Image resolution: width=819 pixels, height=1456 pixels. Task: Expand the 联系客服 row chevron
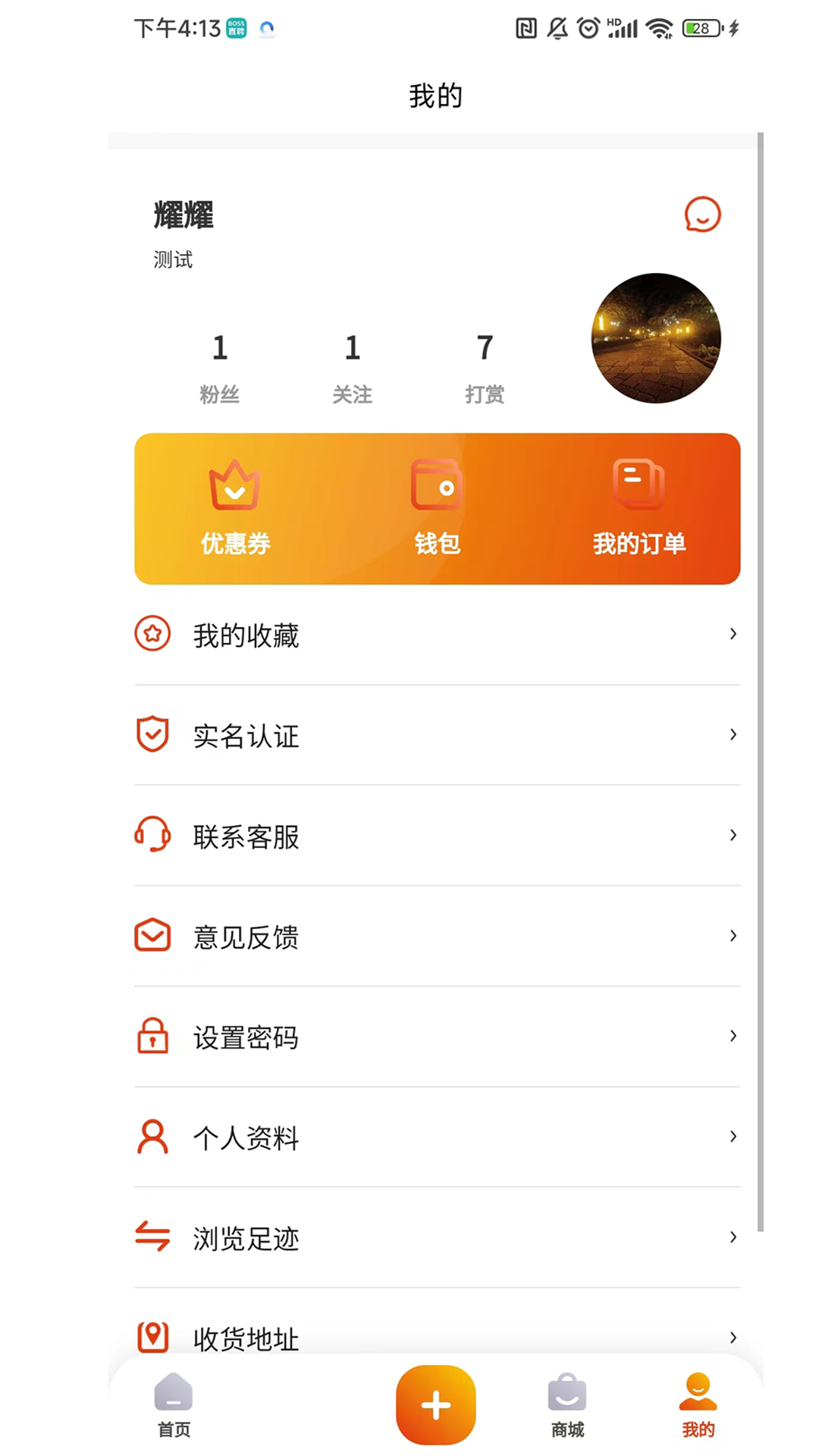[x=733, y=835]
